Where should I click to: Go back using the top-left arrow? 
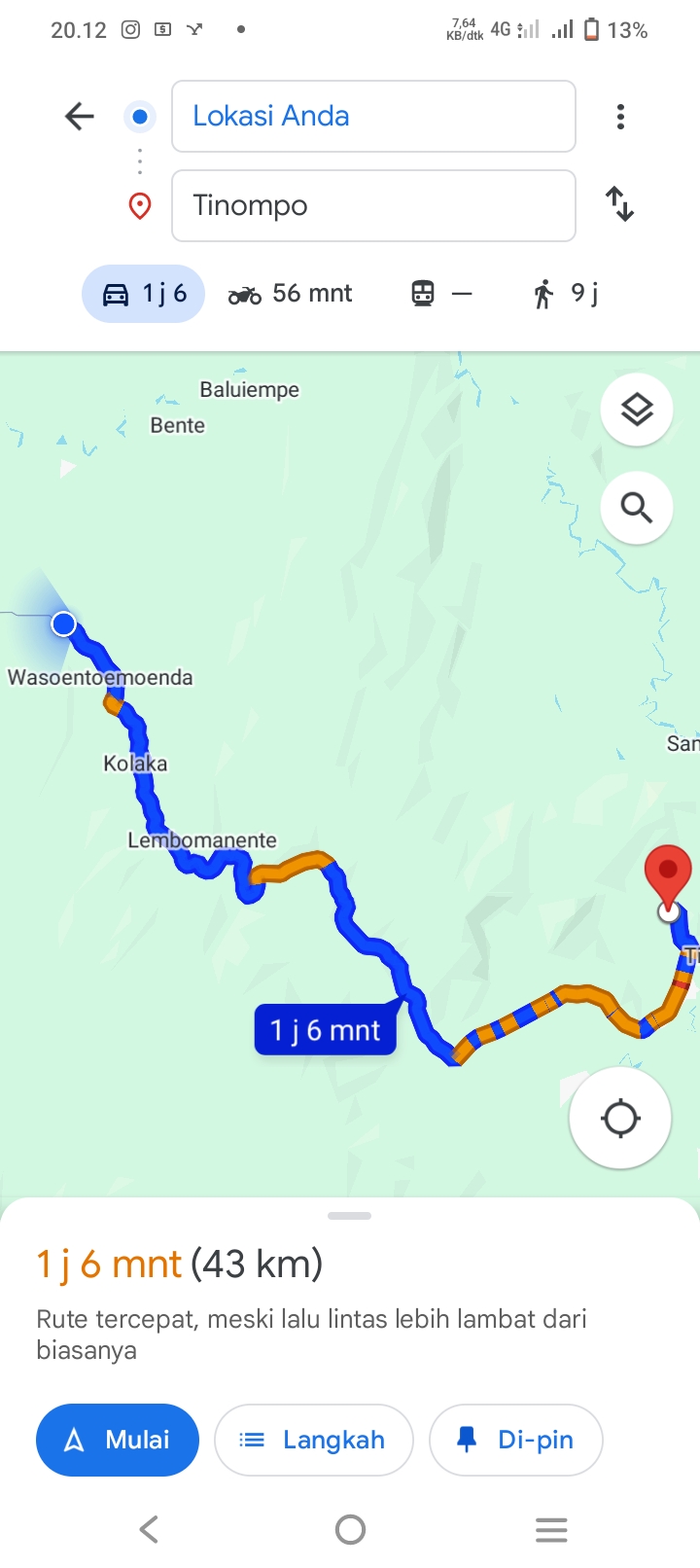click(x=80, y=117)
